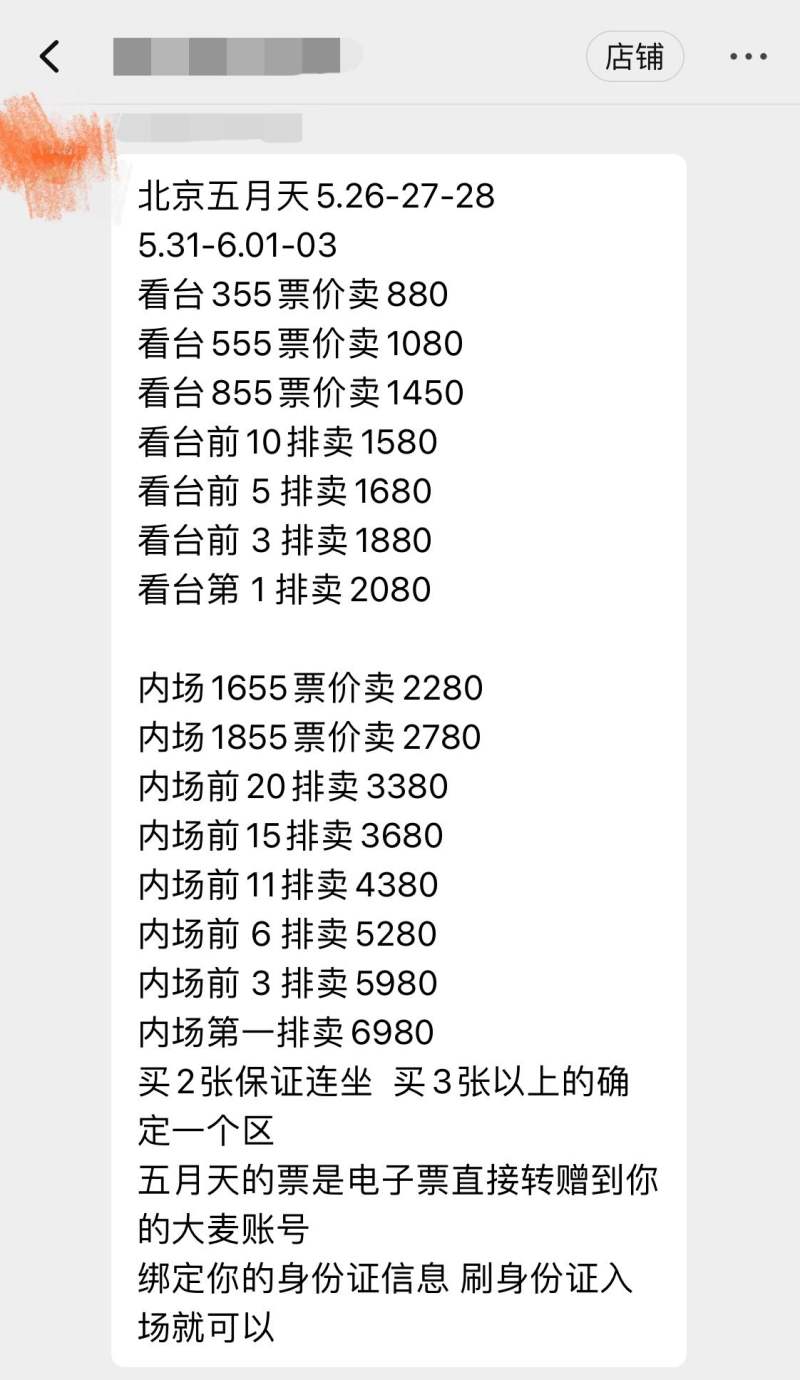Open the three-dot overflow menu
This screenshot has width=800, height=1380.
tap(748, 57)
